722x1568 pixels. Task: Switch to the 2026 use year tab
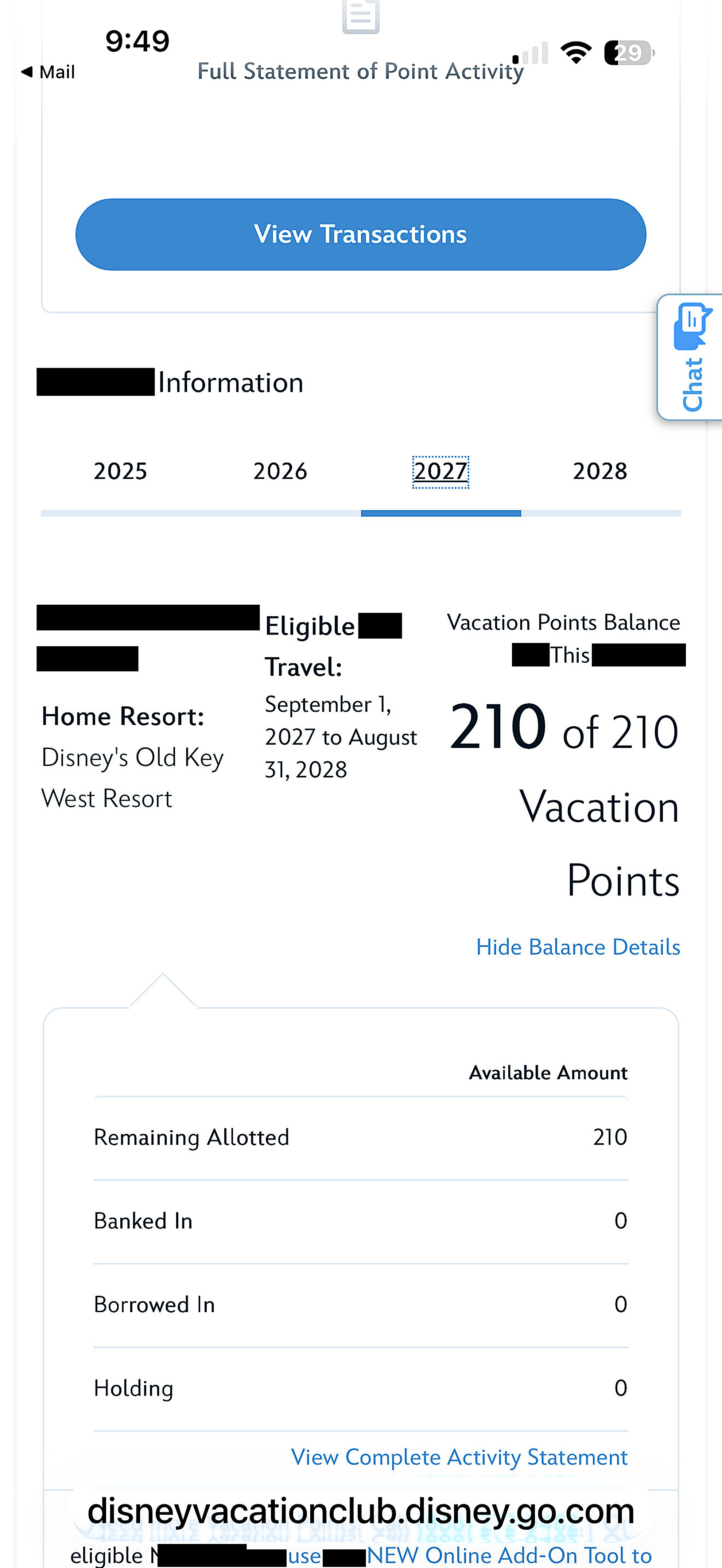pos(280,471)
